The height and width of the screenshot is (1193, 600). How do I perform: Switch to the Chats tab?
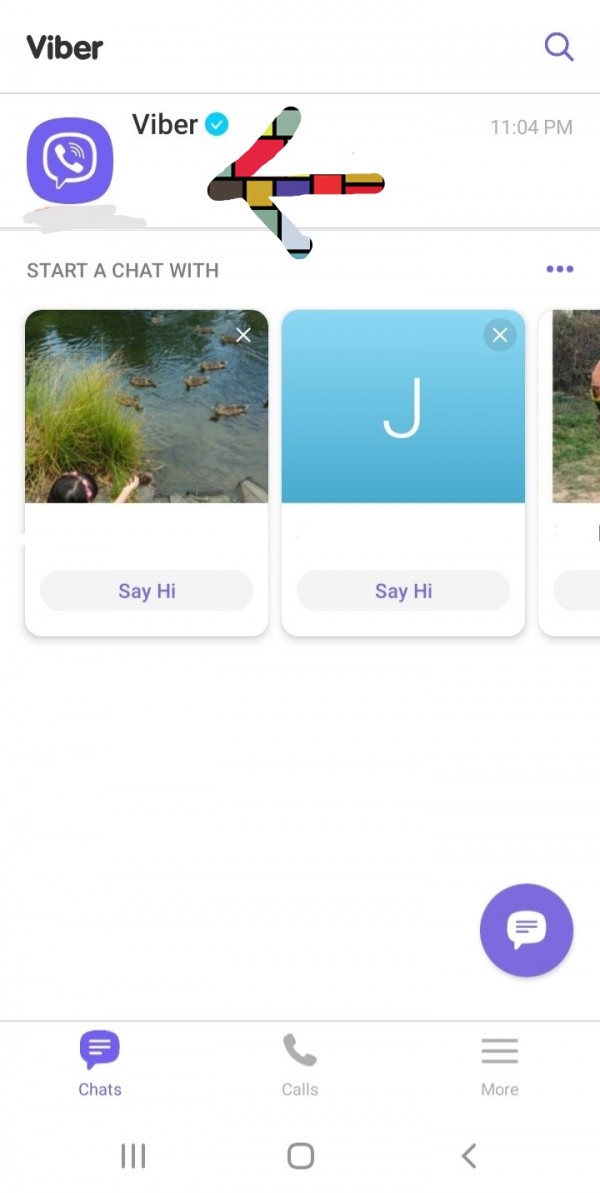(x=100, y=1064)
